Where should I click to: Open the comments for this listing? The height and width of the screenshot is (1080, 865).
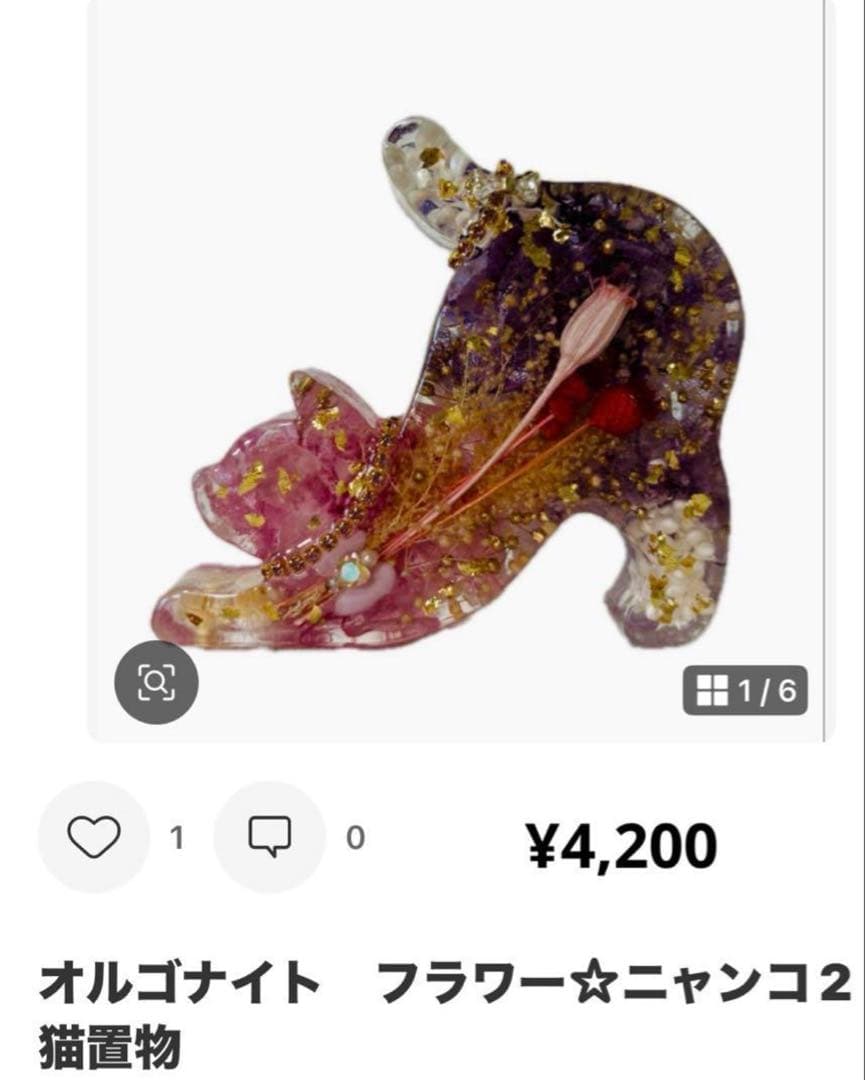[269, 837]
